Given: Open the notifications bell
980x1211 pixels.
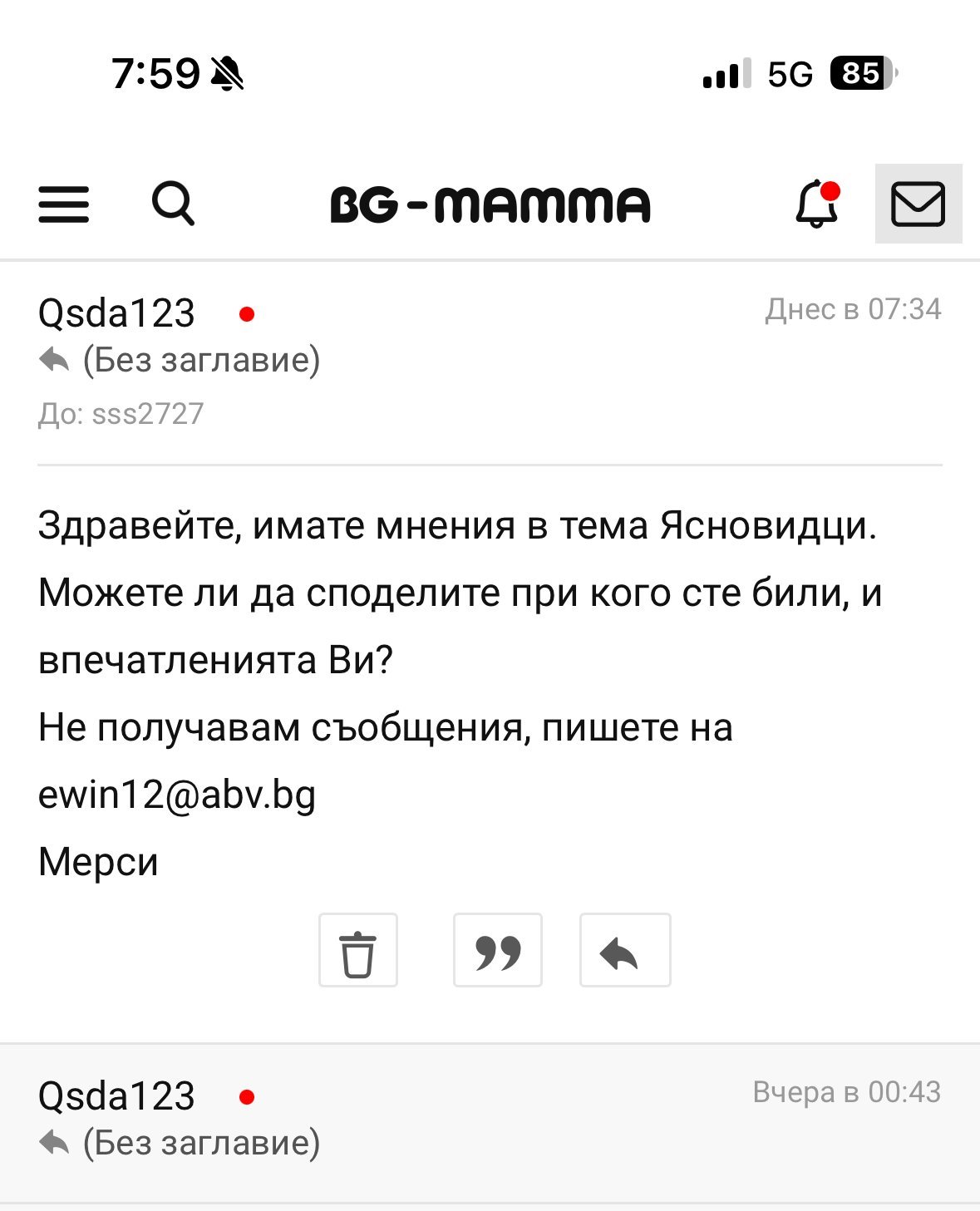Looking at the screenshot, I should pos(818,204).
